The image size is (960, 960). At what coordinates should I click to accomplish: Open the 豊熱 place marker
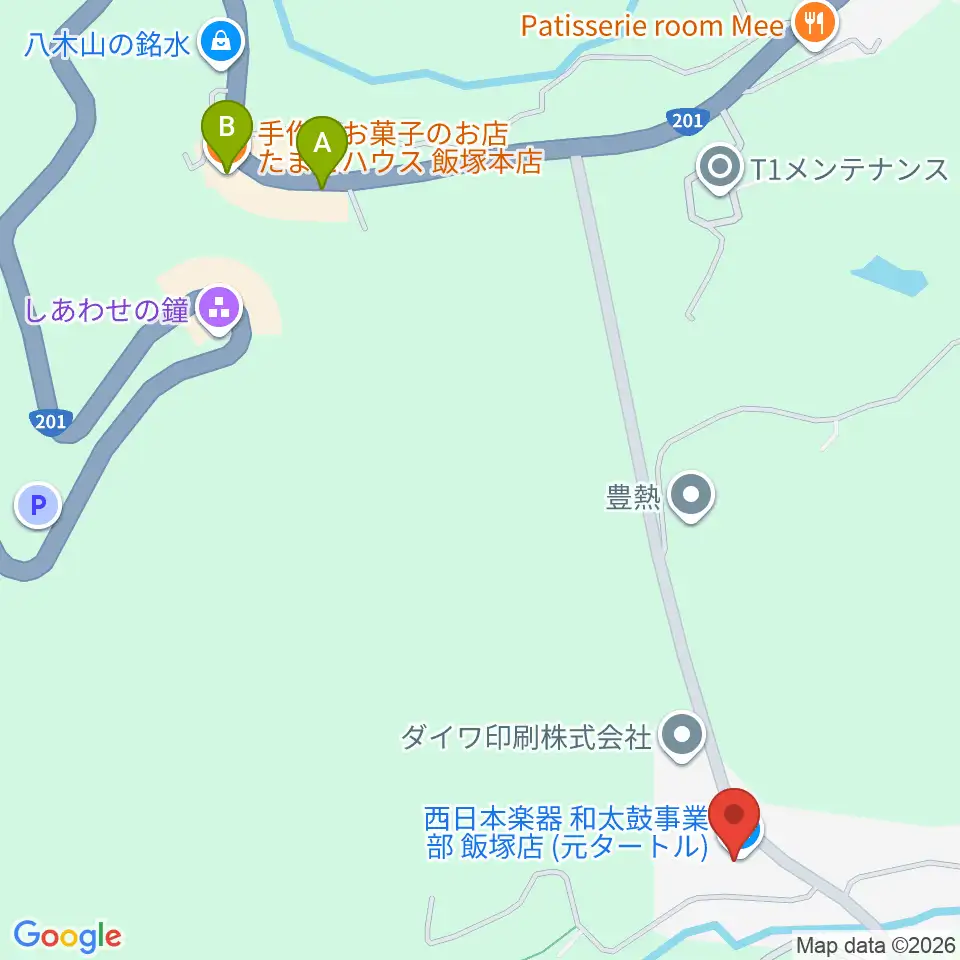coord(690,496)
